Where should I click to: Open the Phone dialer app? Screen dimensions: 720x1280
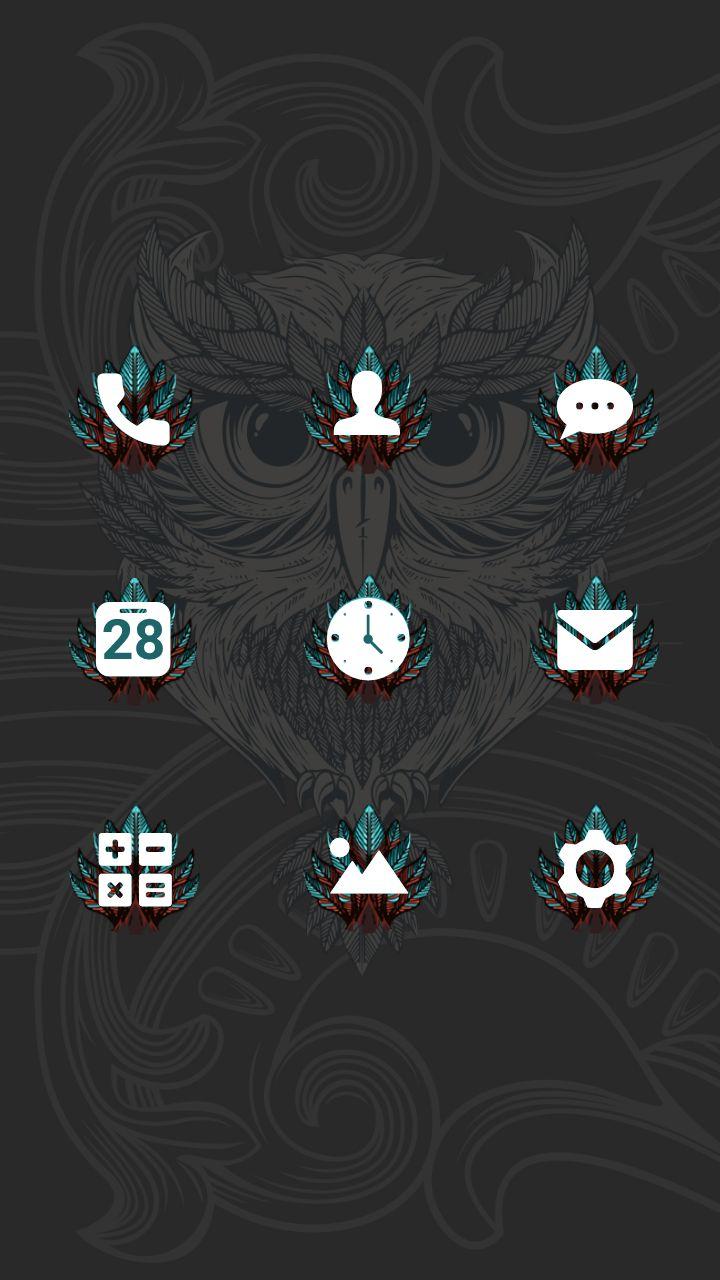tap(133, 410)
